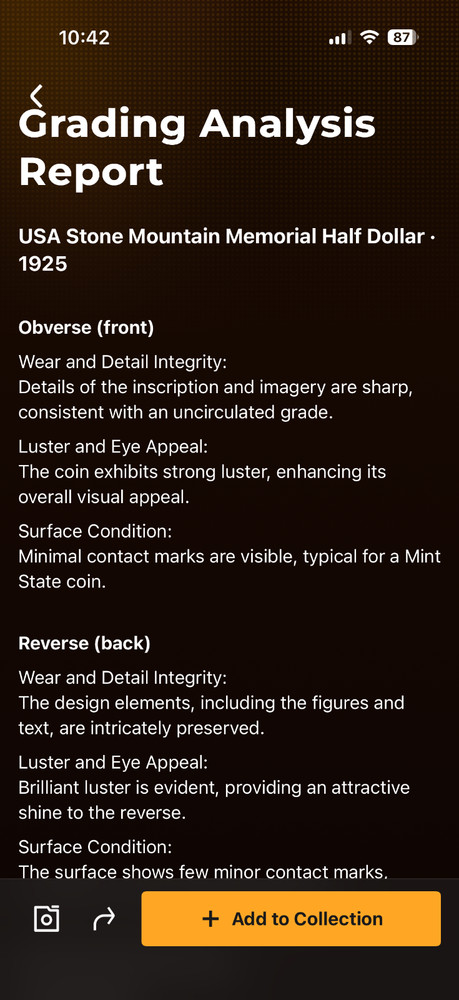Go back using the top-left arrow
Screen dimensions: 459x1000
[x=36, y=96]
